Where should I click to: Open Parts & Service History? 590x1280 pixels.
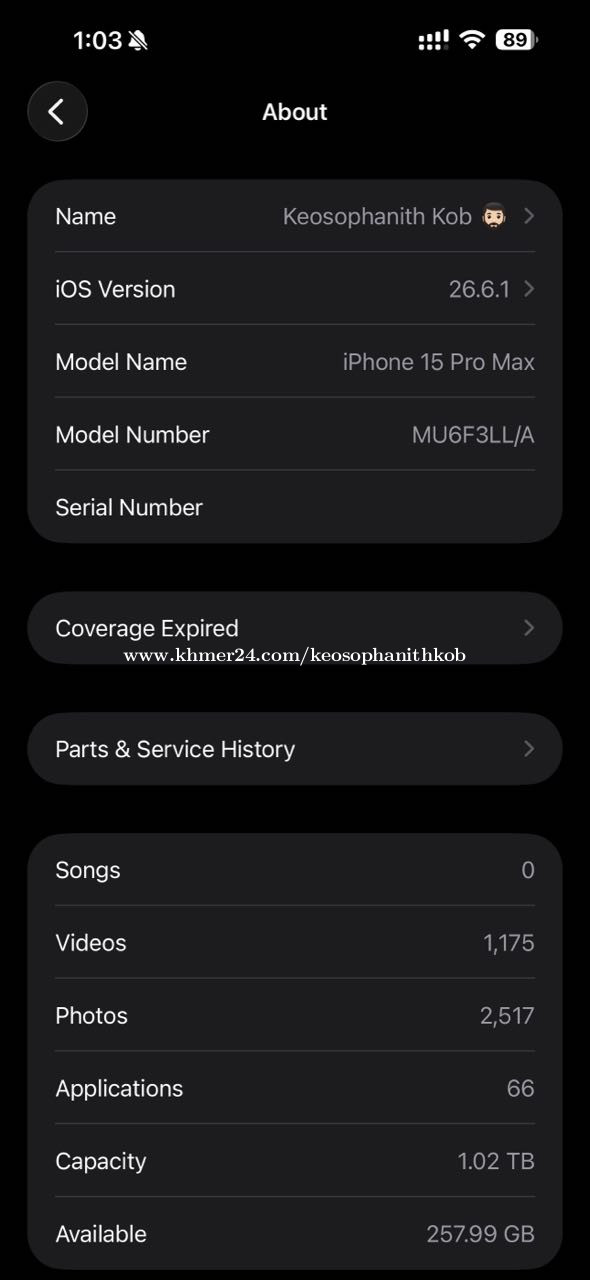tap(295, 749)
